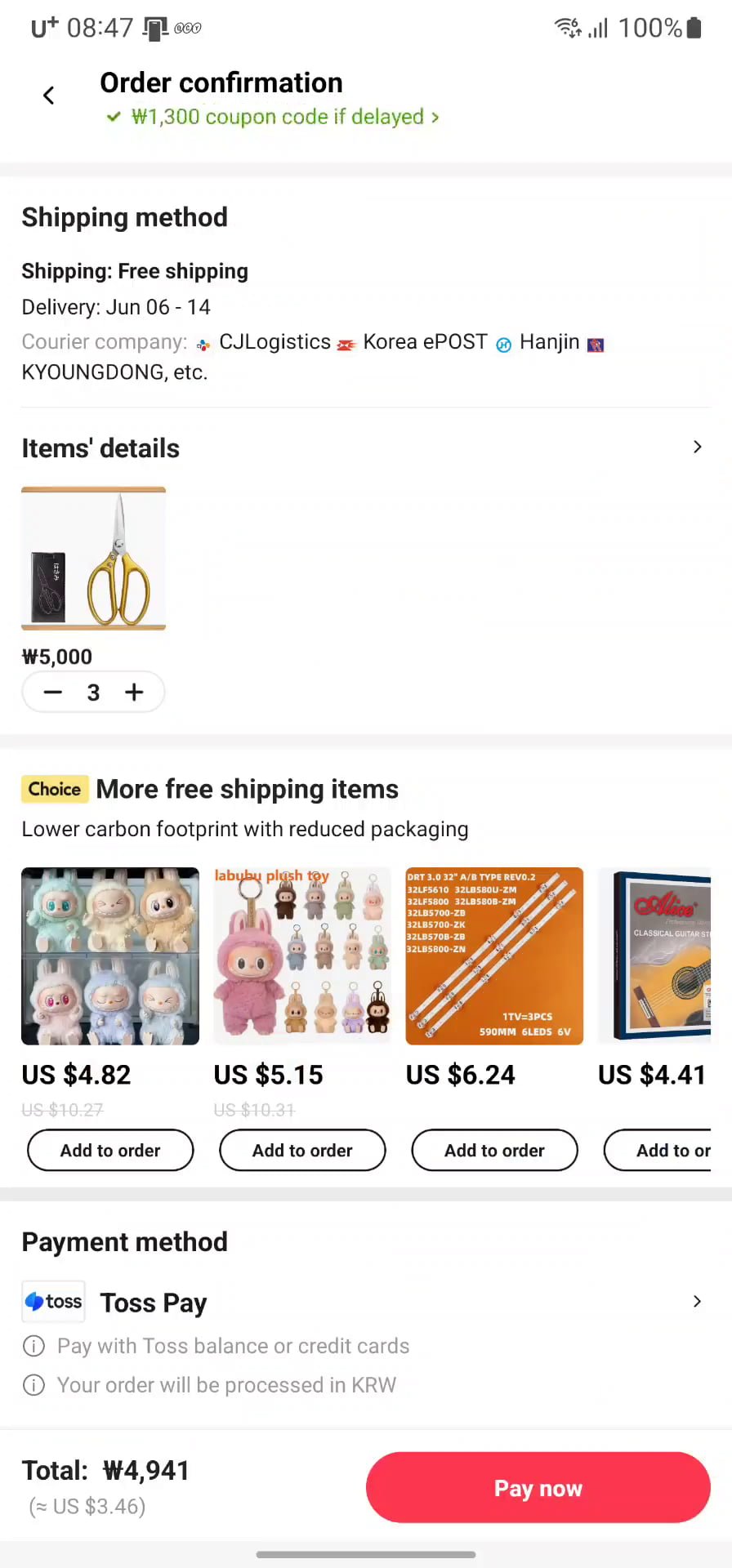732x1568 pixels.
Task: Add the US $6.24 item to order
Action: pos(494,1150)
